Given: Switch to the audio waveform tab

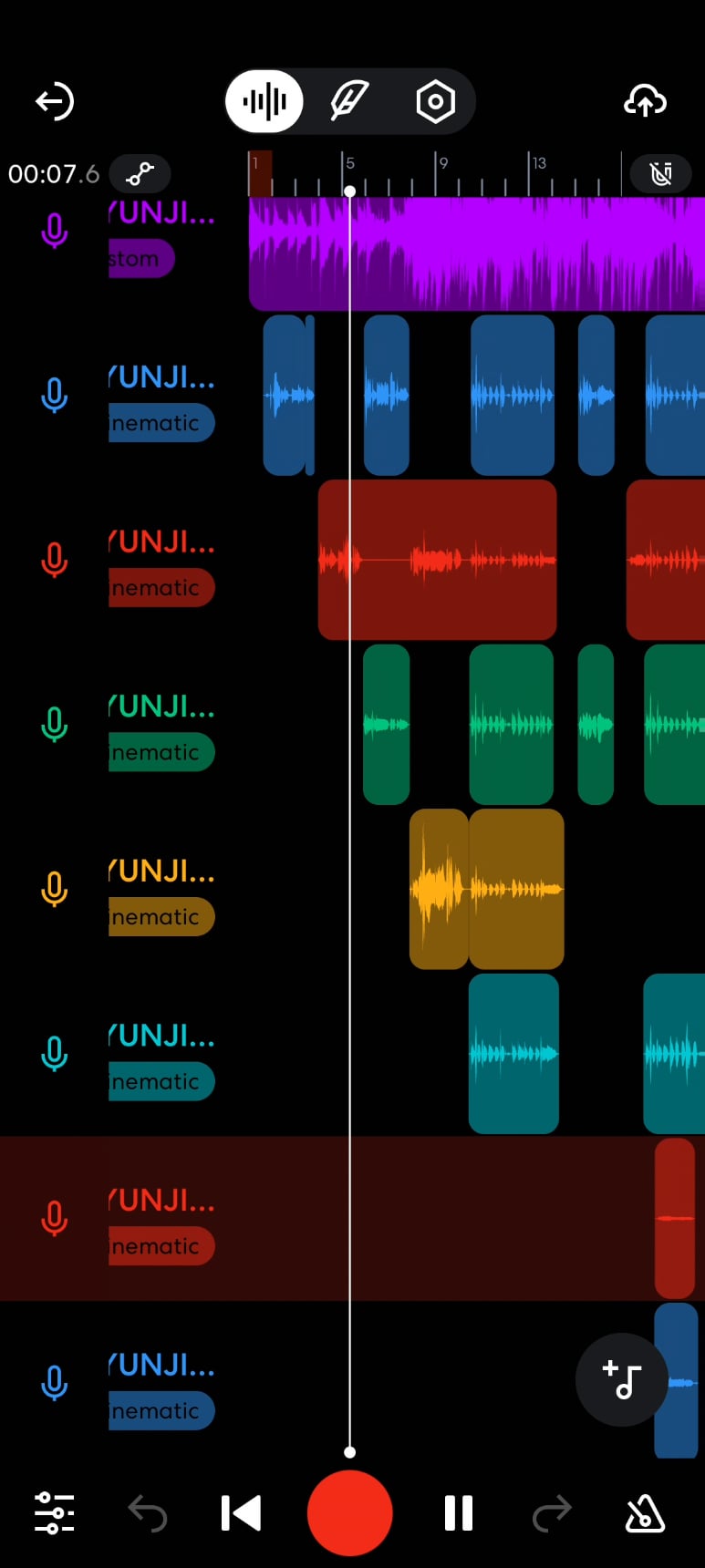Looking at the screenshot, I should (264, 101).
